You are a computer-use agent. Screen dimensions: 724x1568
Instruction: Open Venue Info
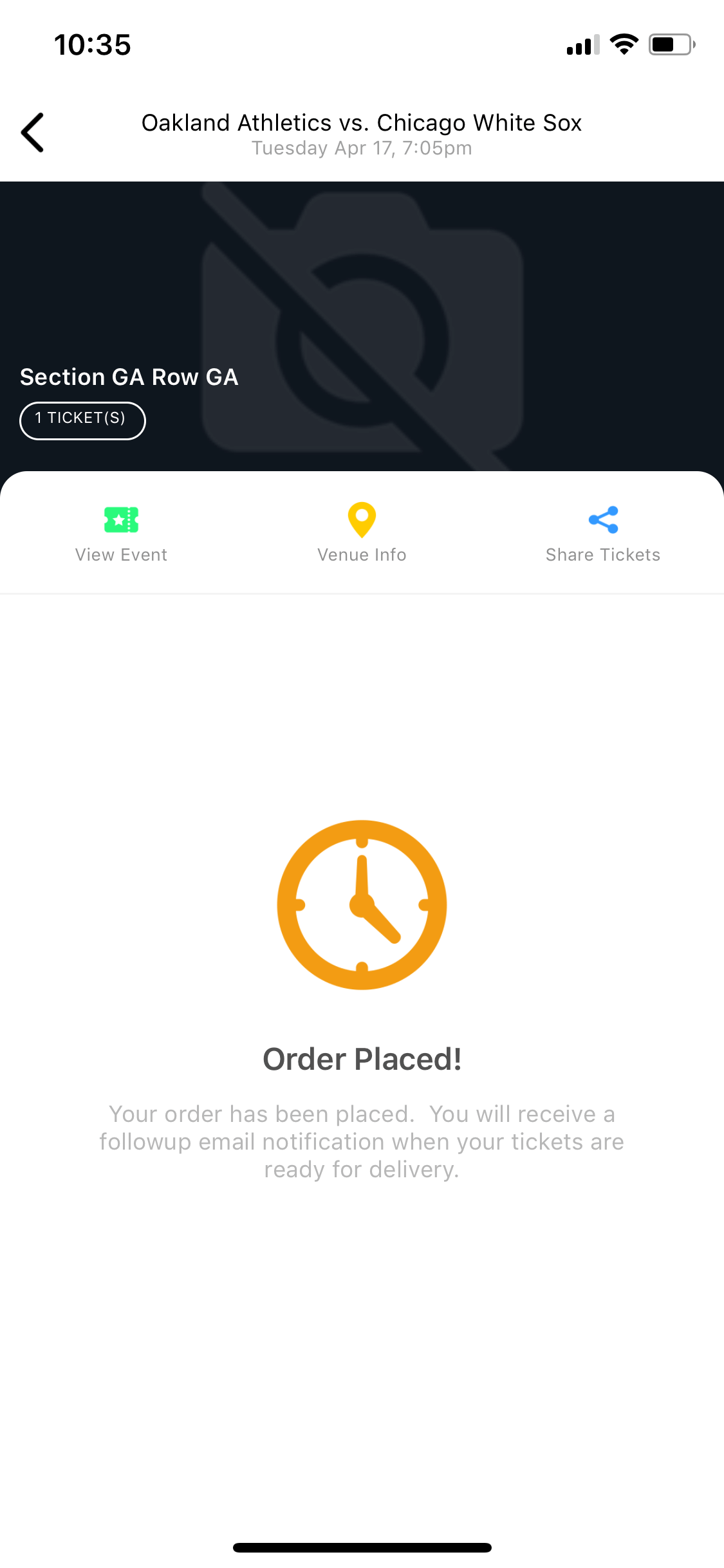tap(362, 534)
